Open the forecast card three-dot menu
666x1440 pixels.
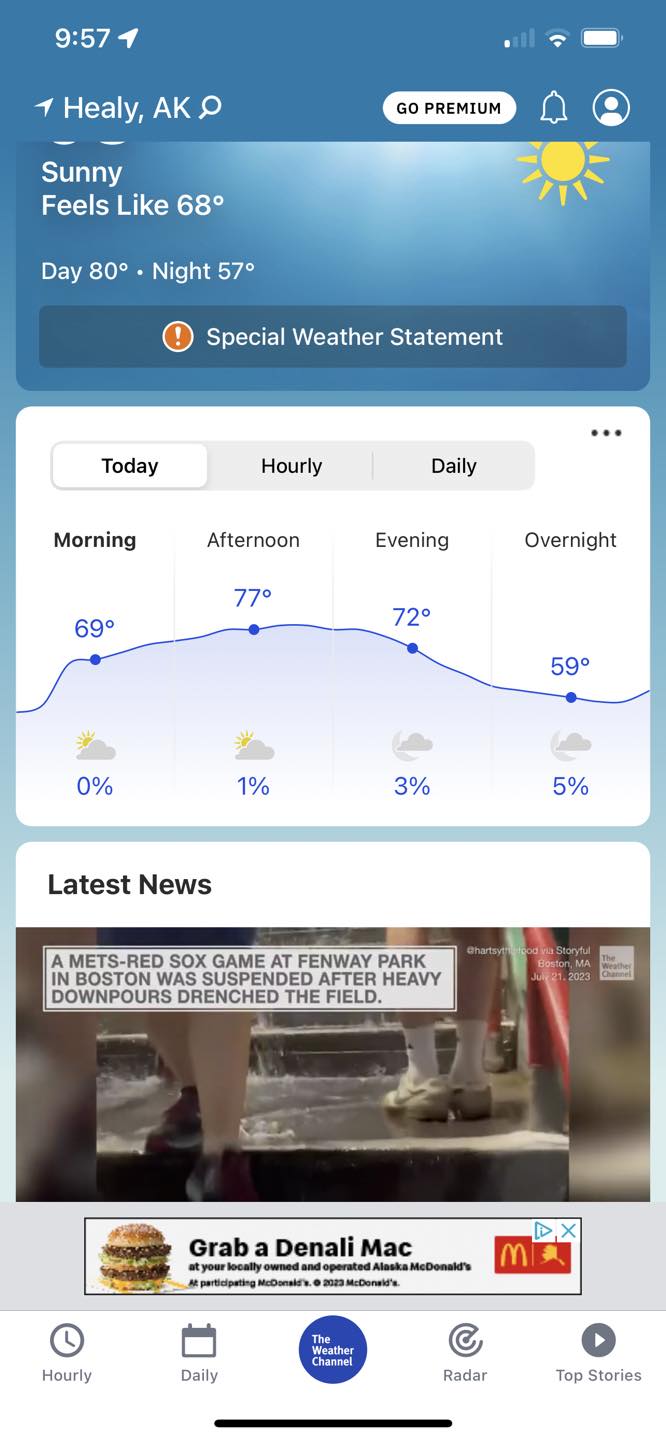click(x=606, y=433)
